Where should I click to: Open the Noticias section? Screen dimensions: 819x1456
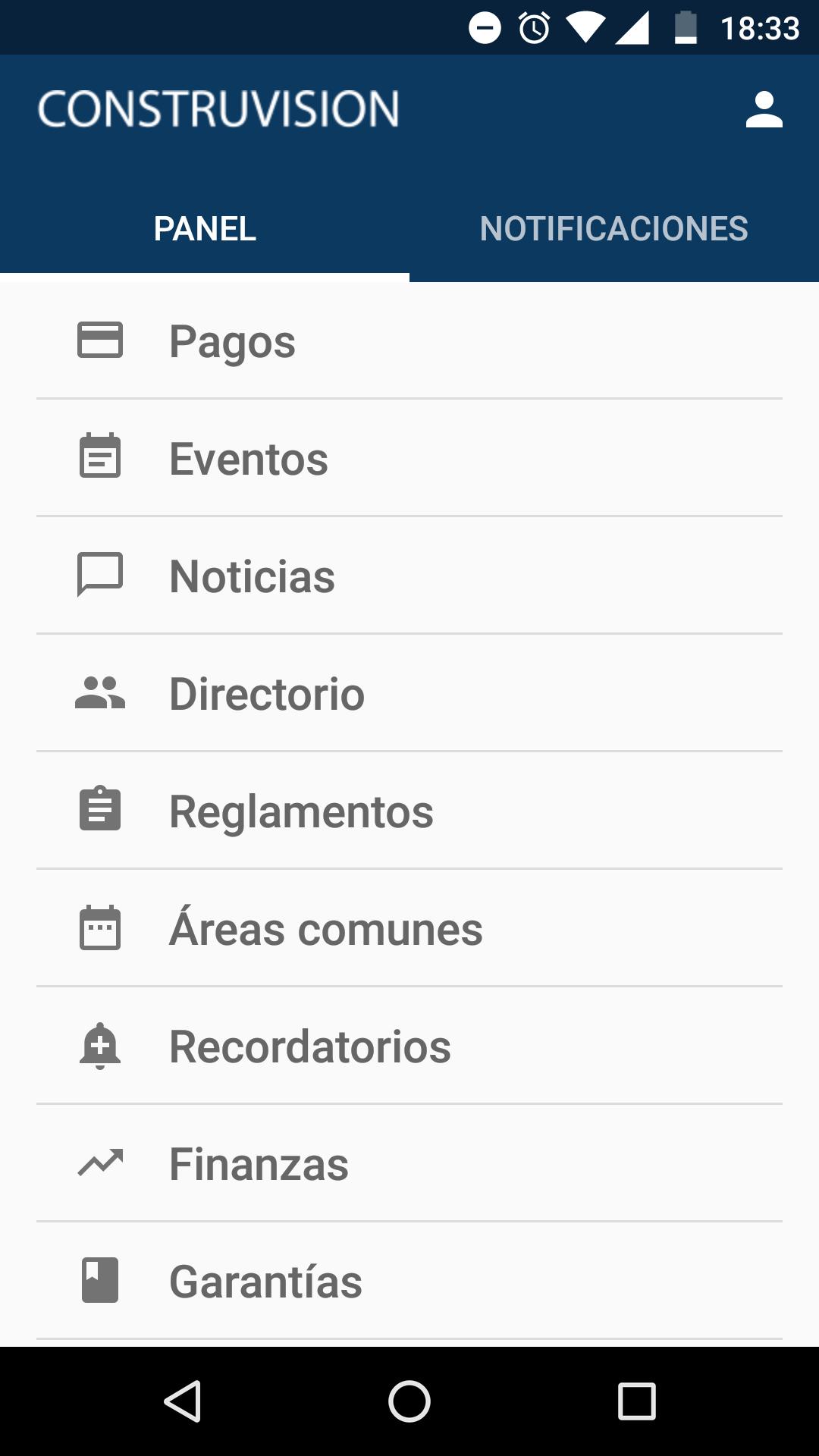(x=409, y=576)
